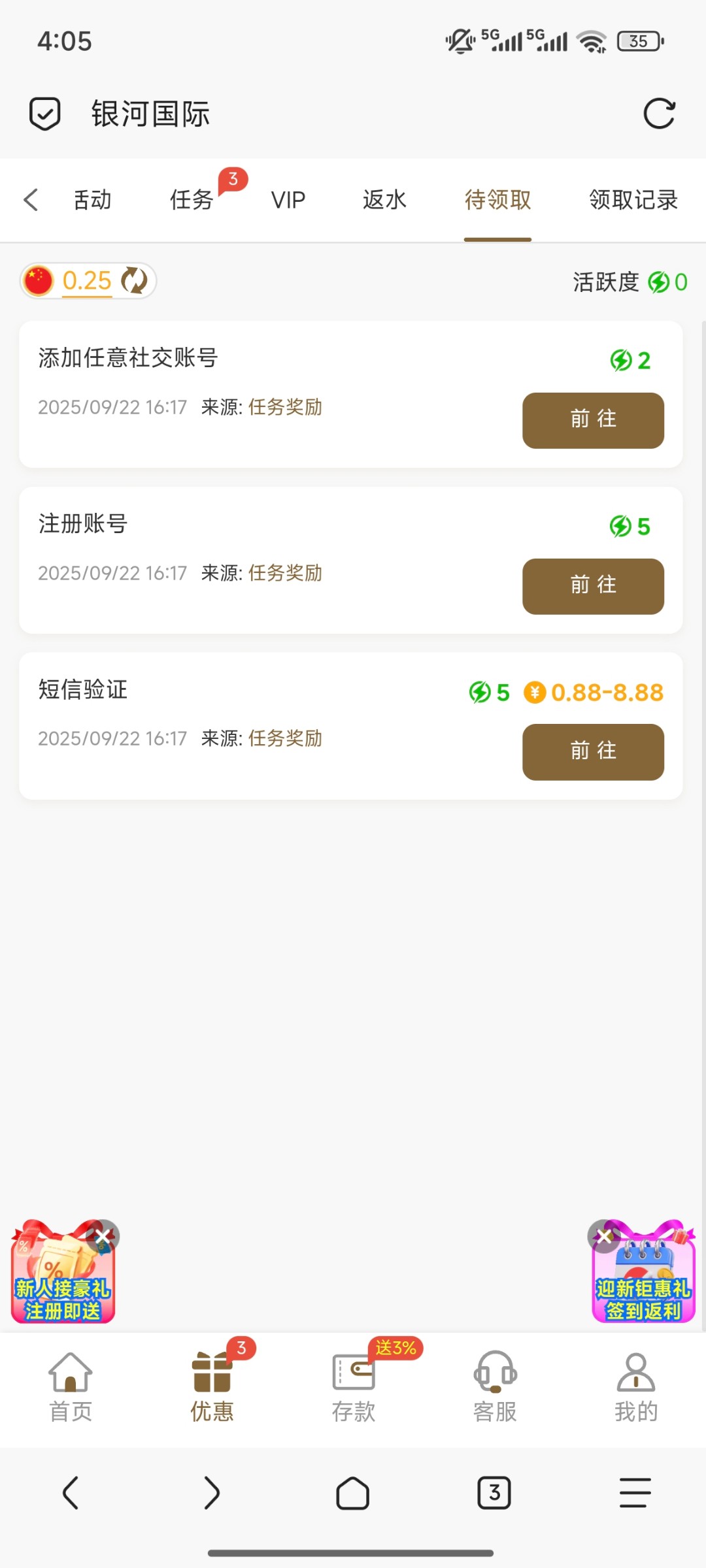Tap the back arrow left of the tab bar
The width and height of the screenshot is (706, 1568).
(30, 200)
